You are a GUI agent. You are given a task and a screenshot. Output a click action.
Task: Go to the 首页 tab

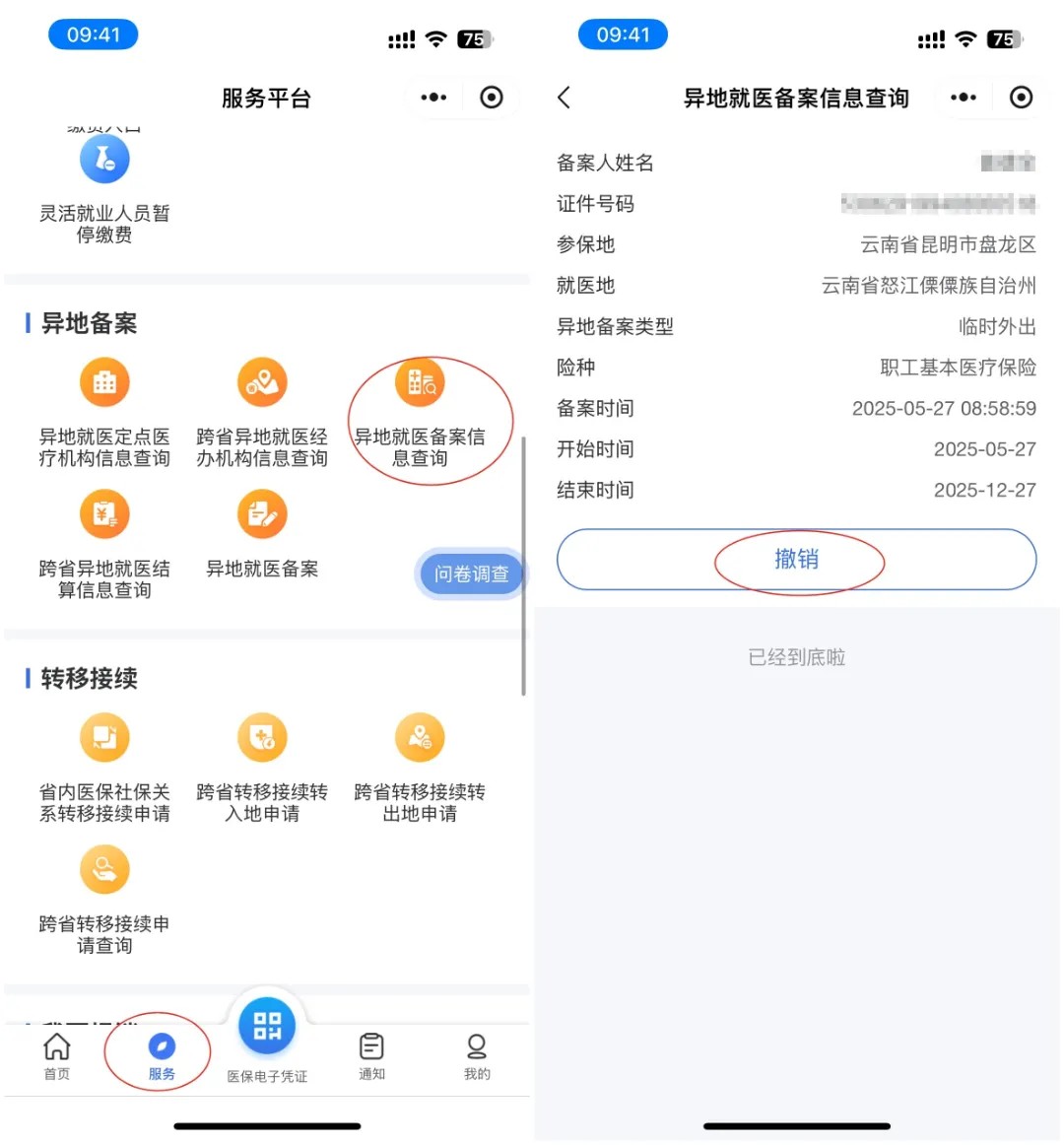57,1055
